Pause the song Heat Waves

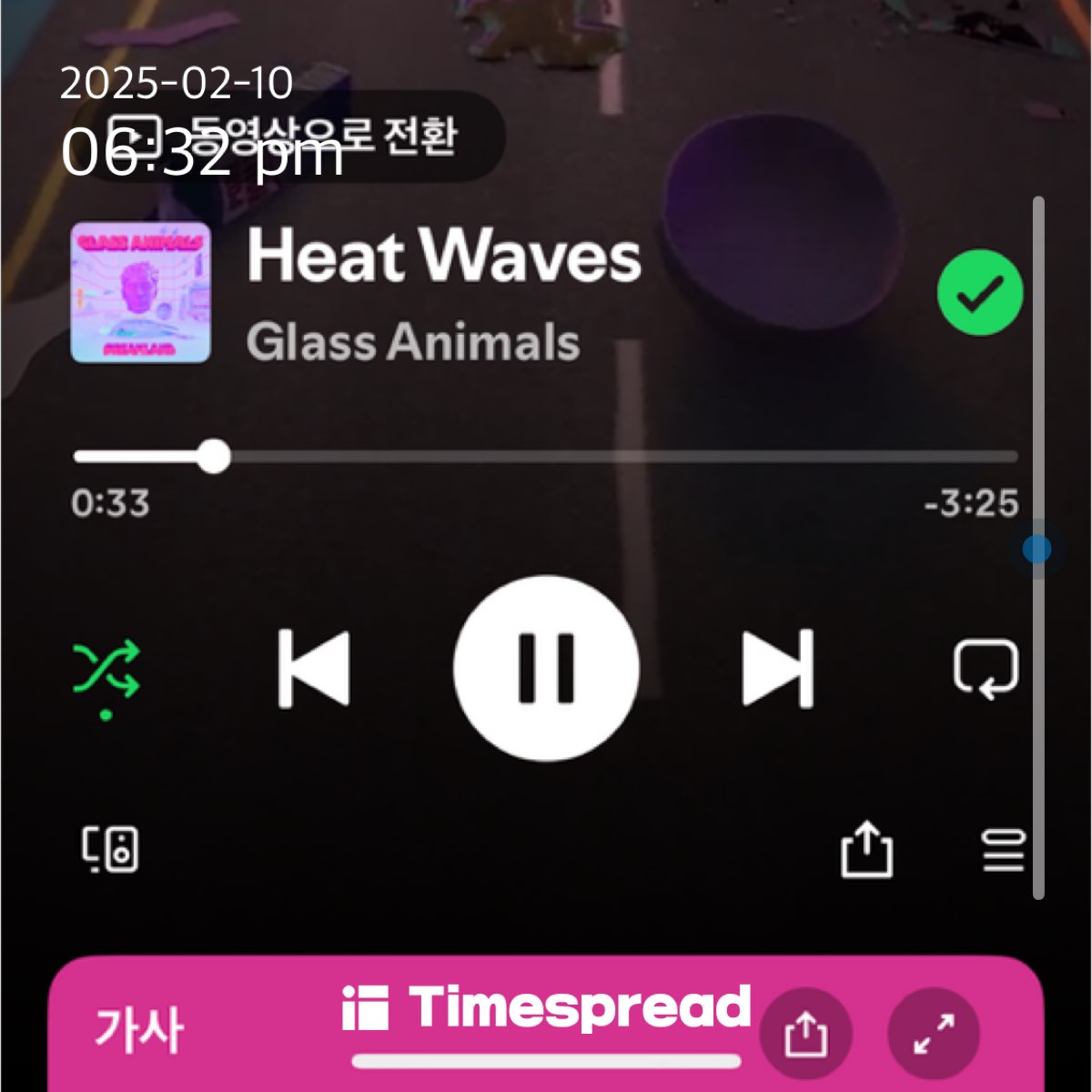[546, 668]
